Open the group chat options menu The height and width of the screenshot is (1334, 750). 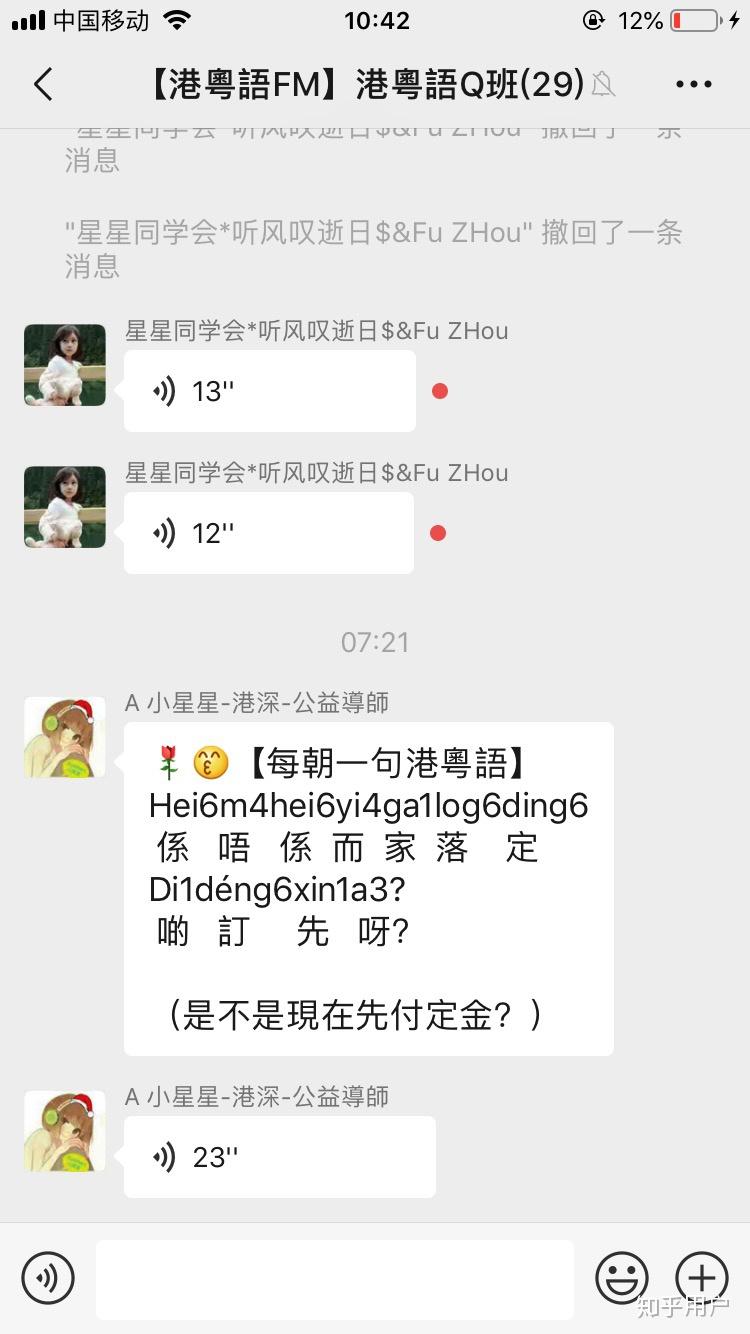[693, 85]
